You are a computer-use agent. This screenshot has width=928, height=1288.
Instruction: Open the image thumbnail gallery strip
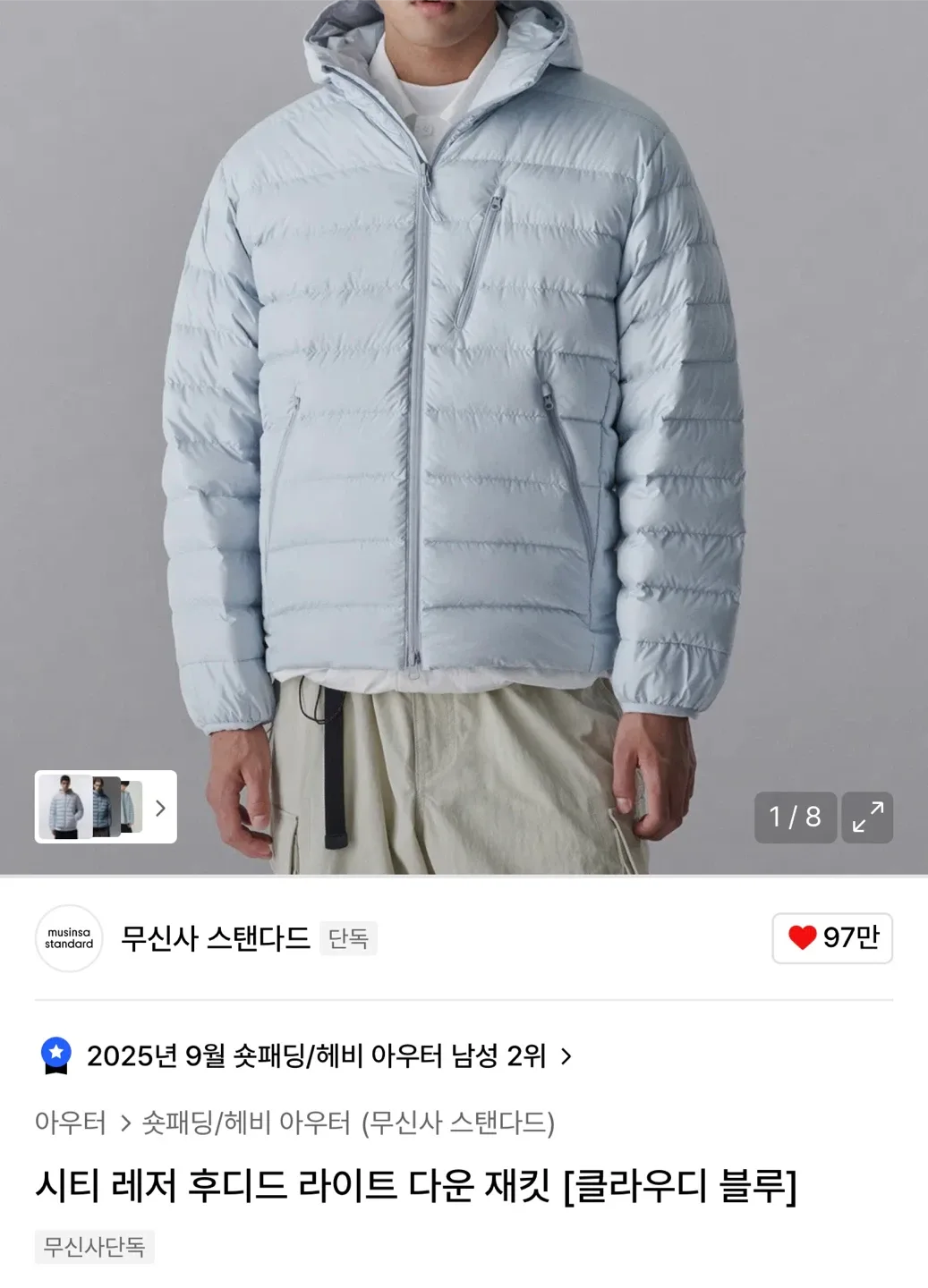106,807
